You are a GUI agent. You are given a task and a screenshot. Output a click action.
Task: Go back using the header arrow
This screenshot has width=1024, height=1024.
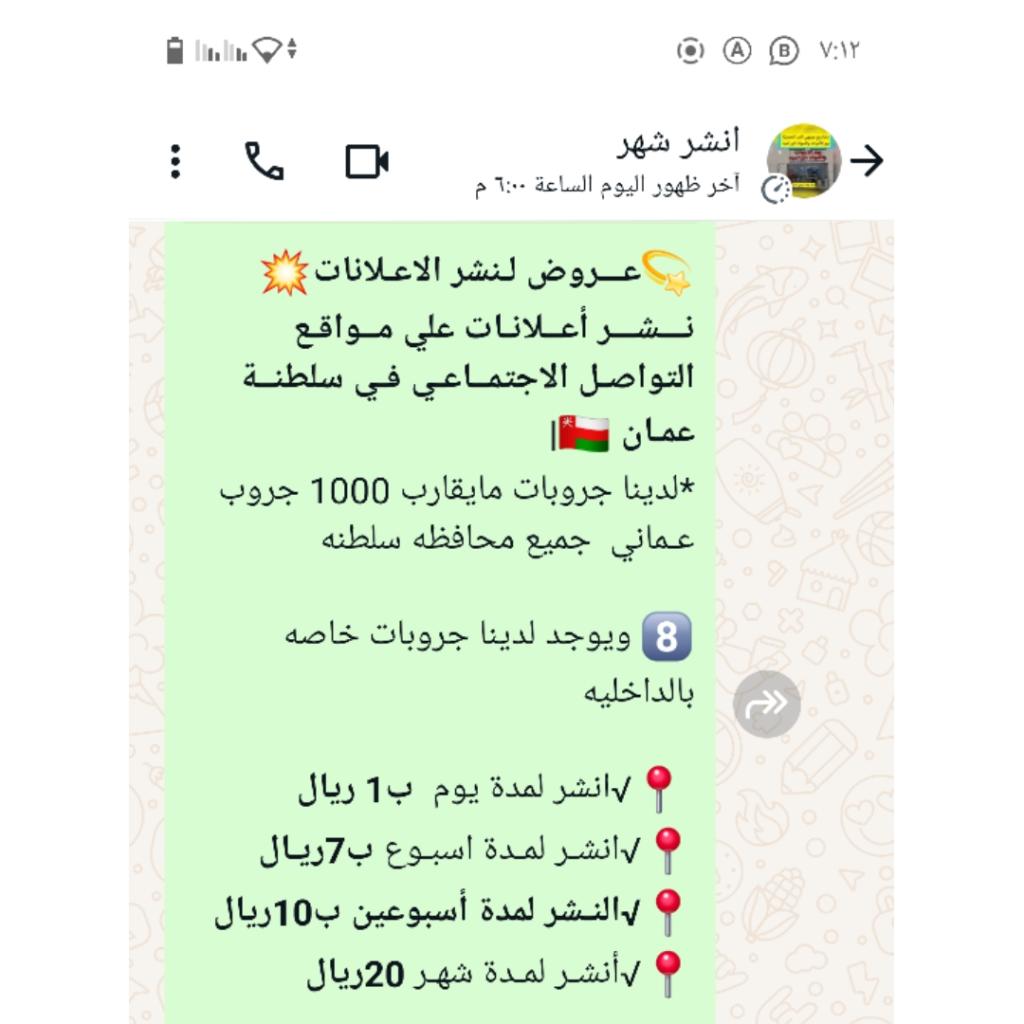(x=867, y=161)
